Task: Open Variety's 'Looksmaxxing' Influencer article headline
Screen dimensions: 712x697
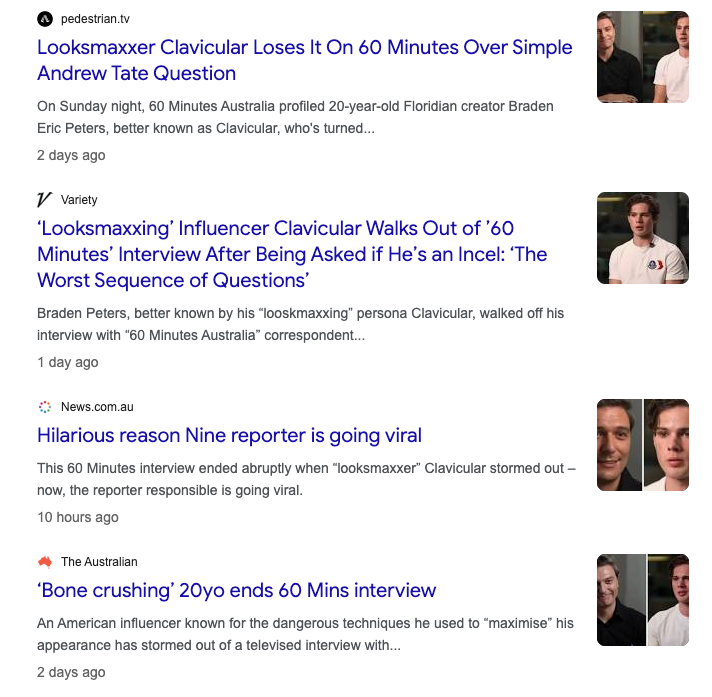Action: pyautogui.click(x=292, y=254)
